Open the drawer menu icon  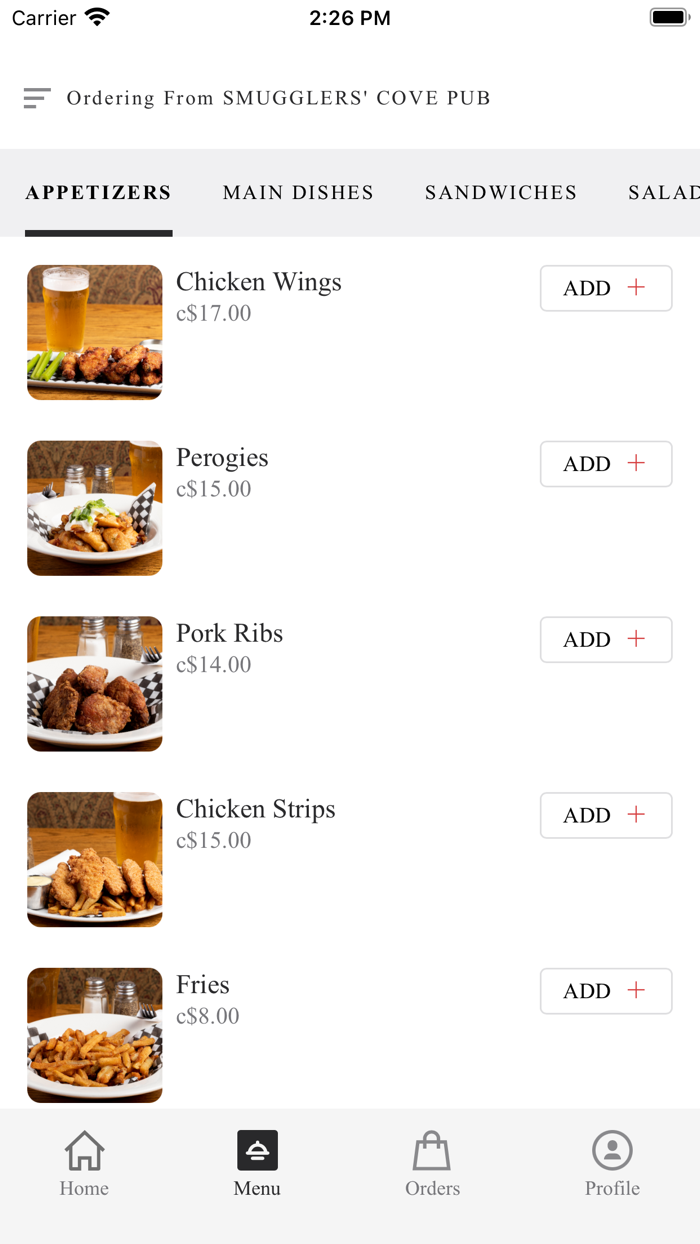[37, 98]
